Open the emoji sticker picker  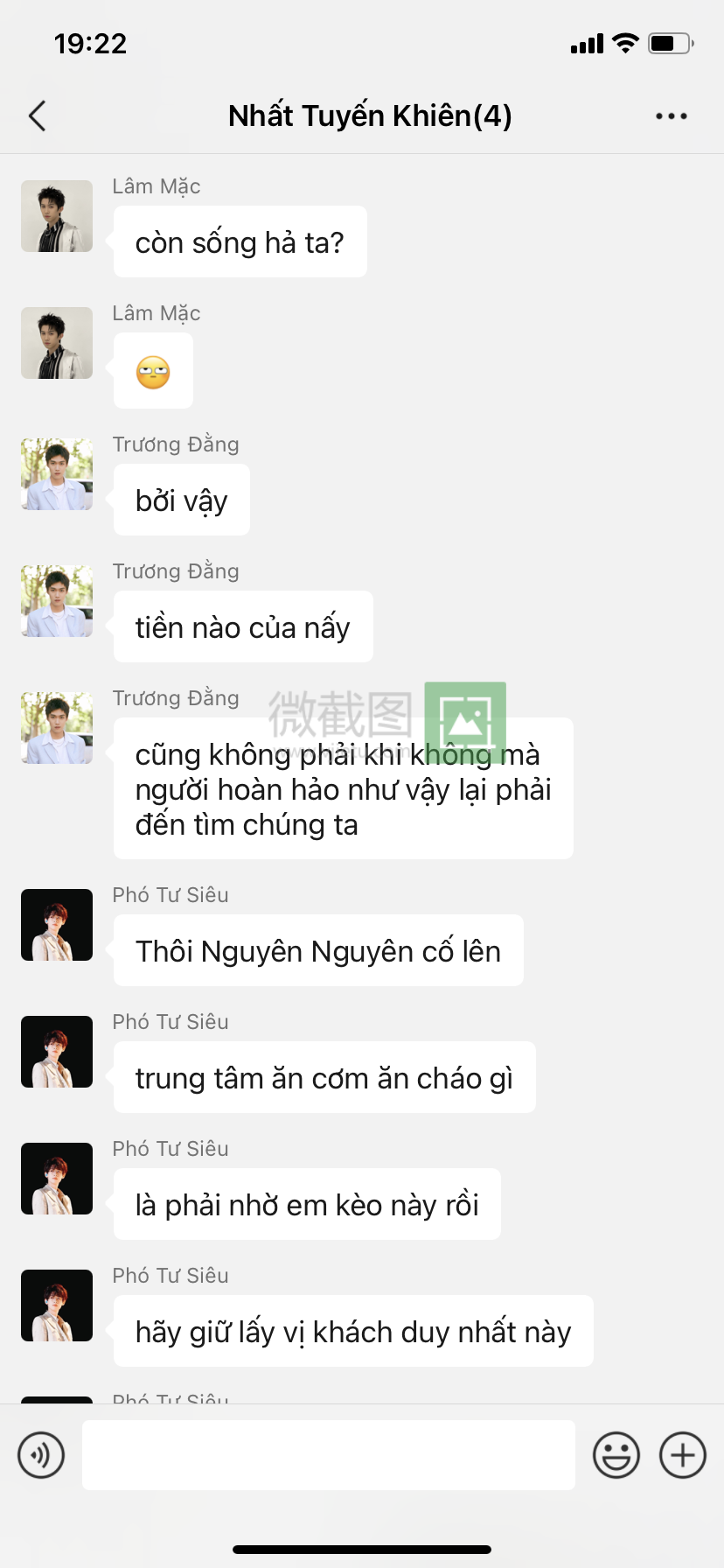point(616,1455)
